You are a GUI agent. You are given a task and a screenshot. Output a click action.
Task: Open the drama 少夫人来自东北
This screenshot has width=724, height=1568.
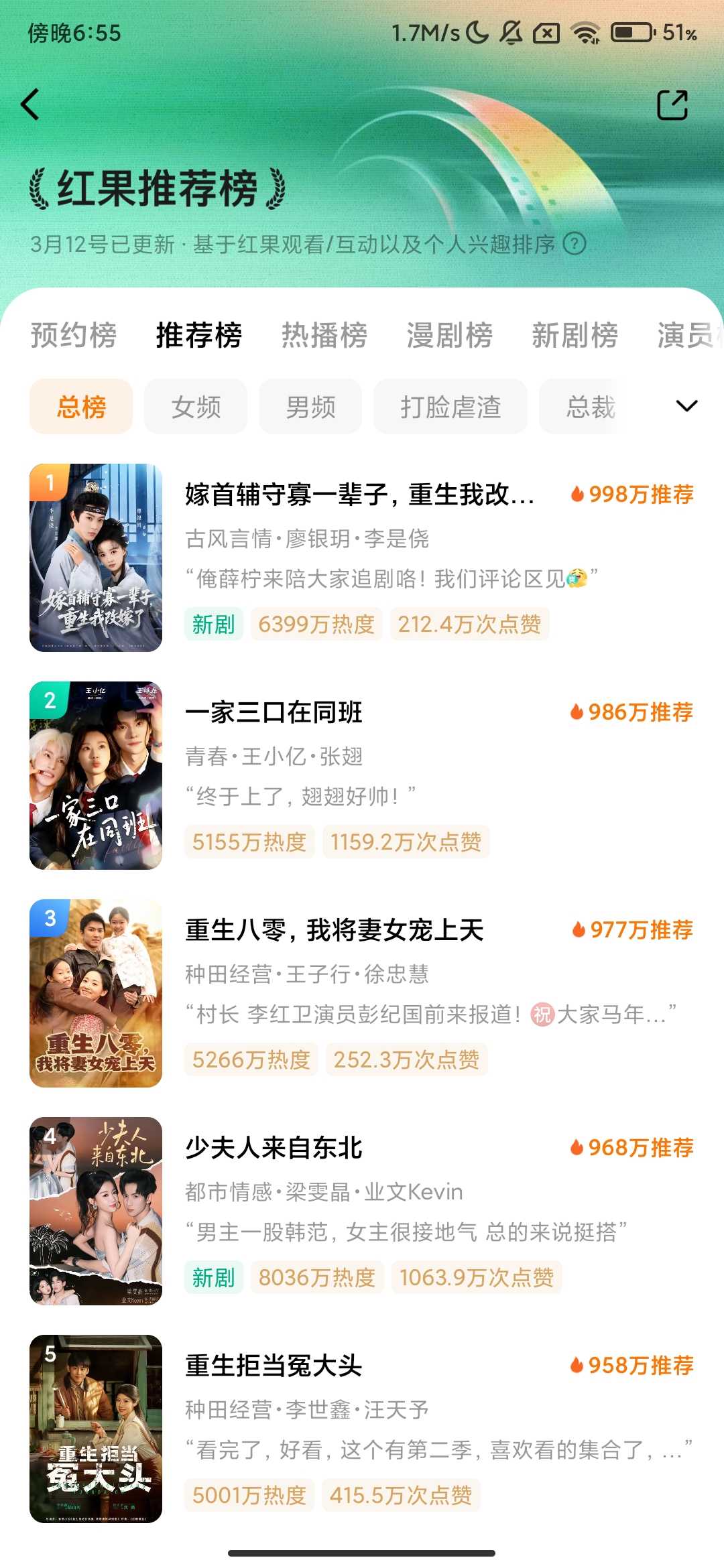click(274, 1148)
